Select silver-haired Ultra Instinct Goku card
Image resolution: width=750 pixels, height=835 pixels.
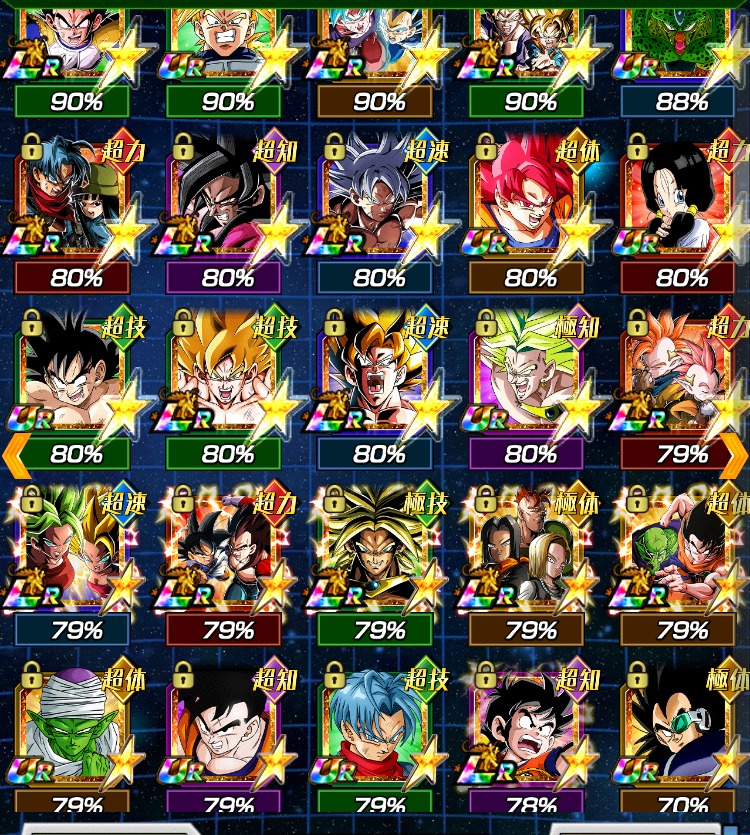378,205
